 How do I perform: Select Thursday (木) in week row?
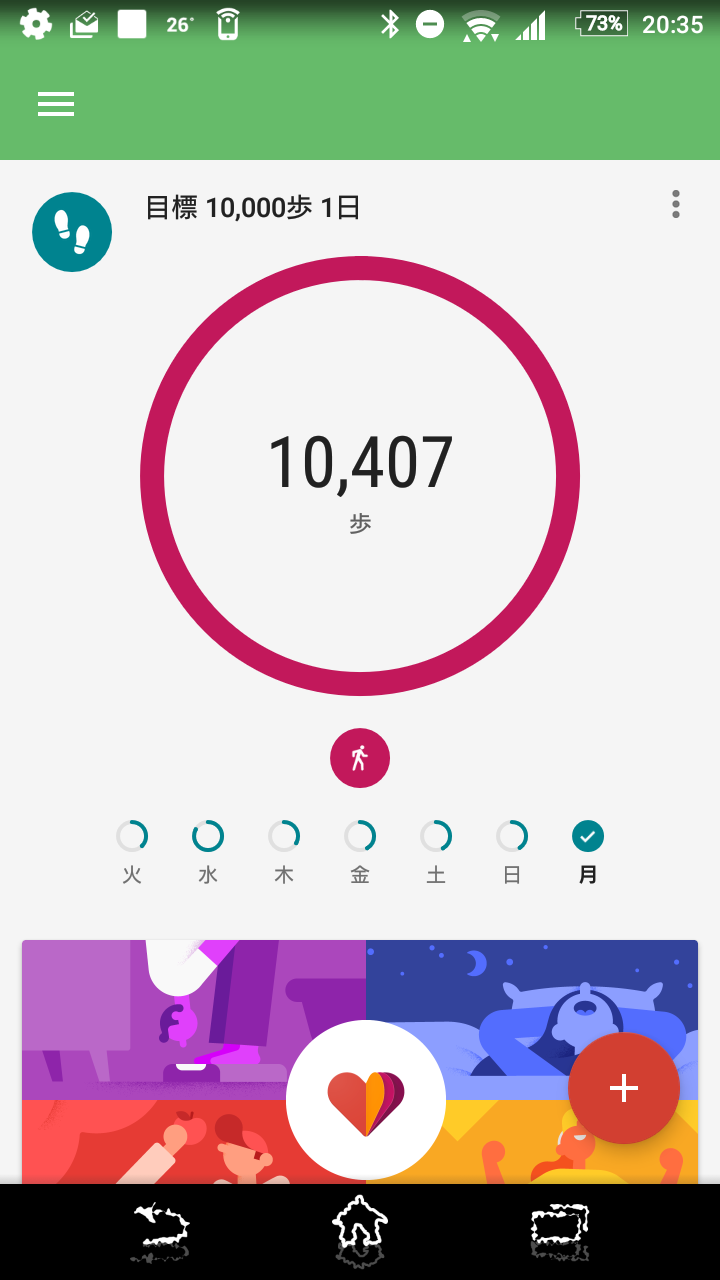tap(284, 850)
